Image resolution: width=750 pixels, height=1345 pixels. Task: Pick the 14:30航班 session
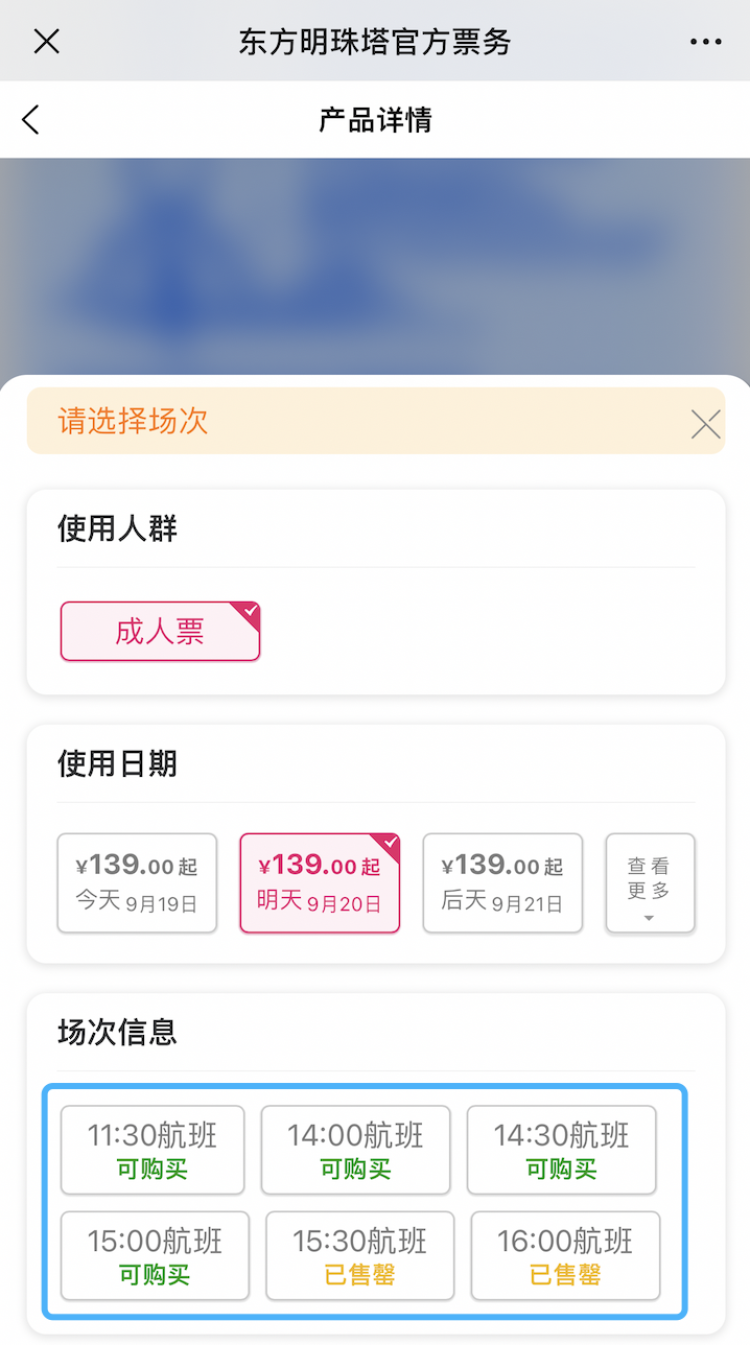(561, 1149)
